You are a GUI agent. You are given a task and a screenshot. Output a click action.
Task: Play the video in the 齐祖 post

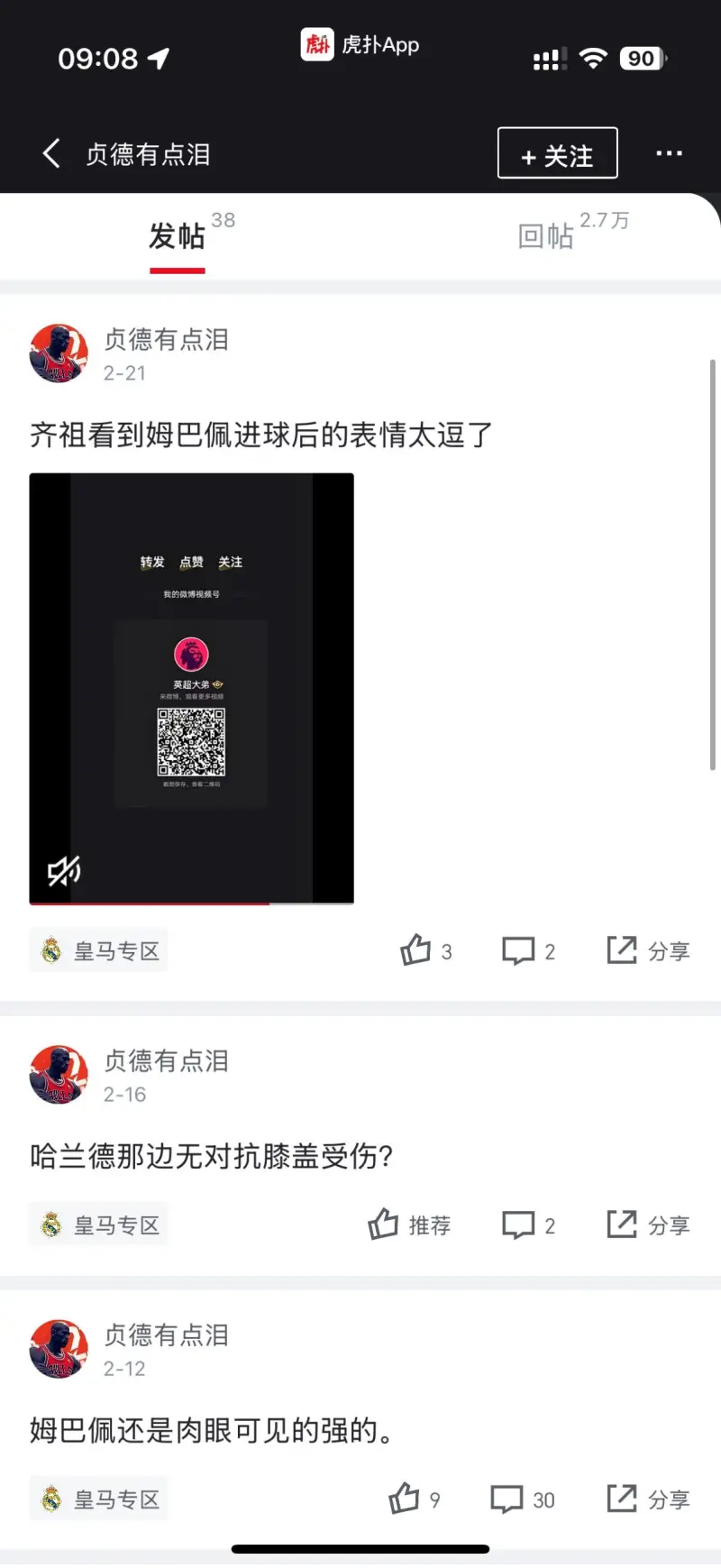tap(191, 688)
